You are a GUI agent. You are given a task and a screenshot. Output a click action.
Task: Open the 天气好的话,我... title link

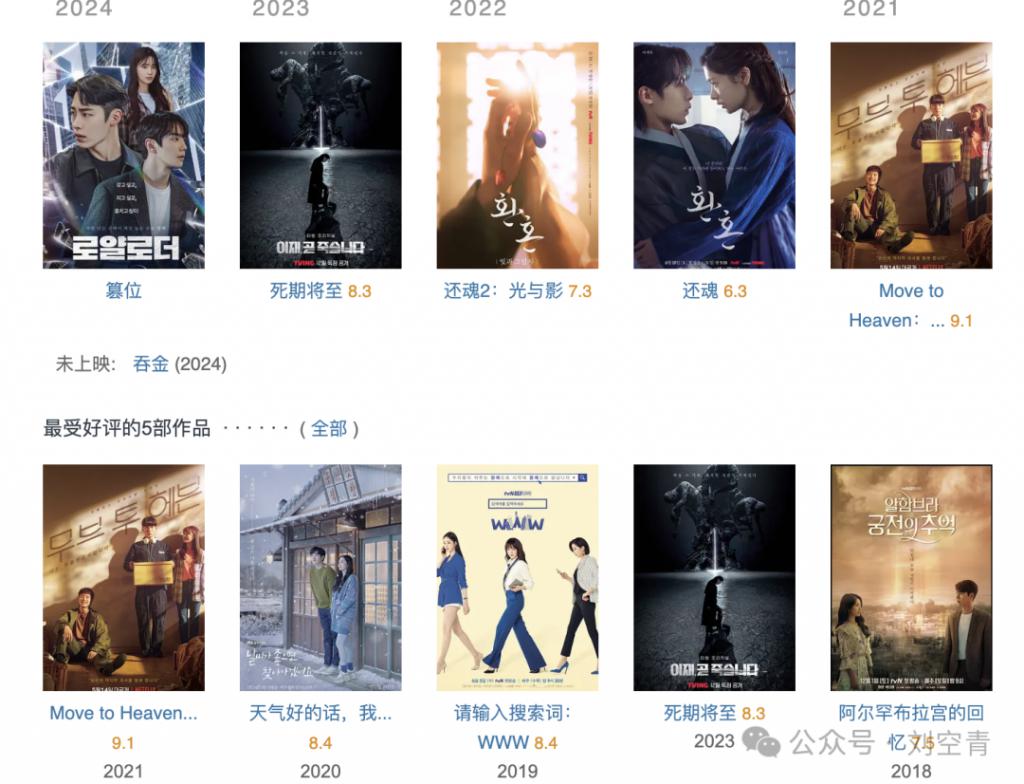pos(320,713)
